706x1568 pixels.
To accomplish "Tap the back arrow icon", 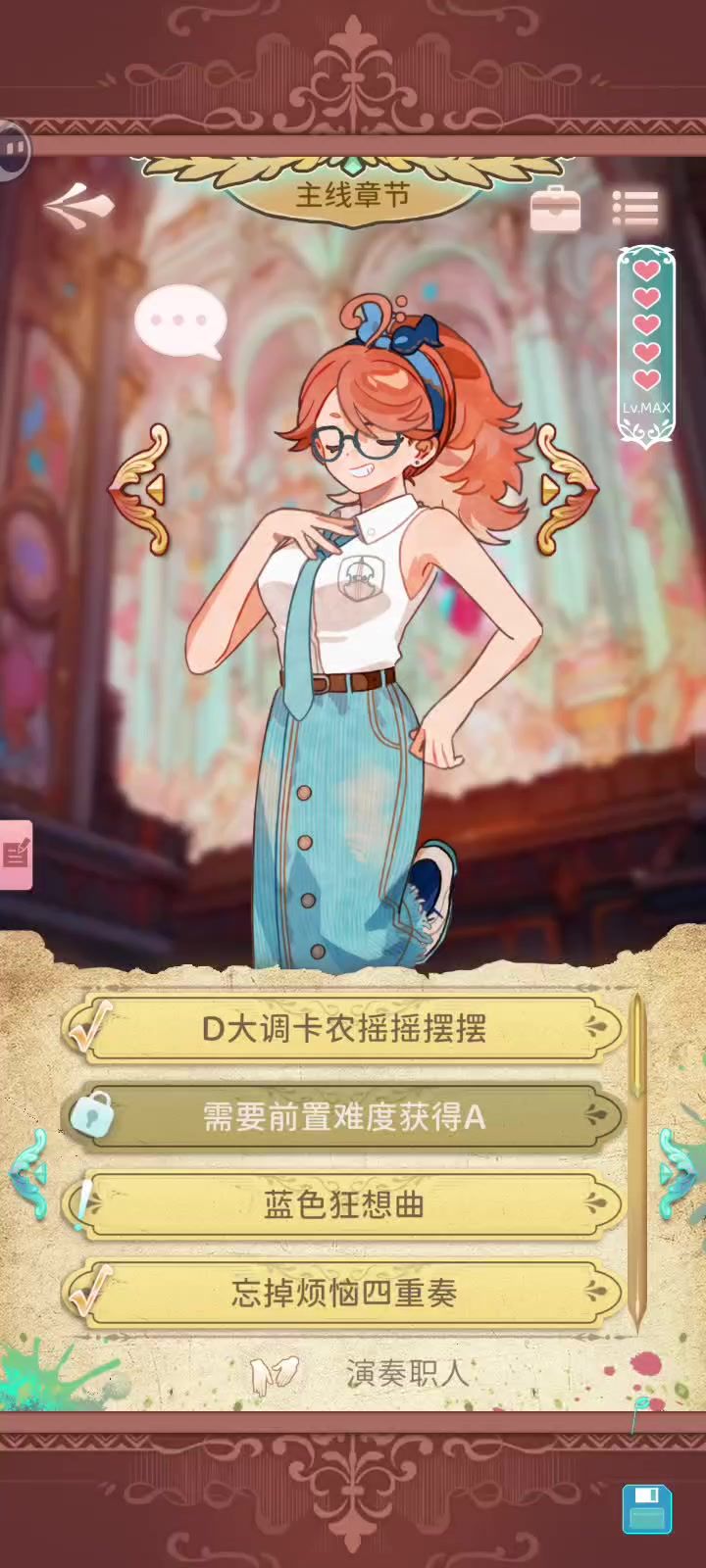I will [x=78, y=206].
